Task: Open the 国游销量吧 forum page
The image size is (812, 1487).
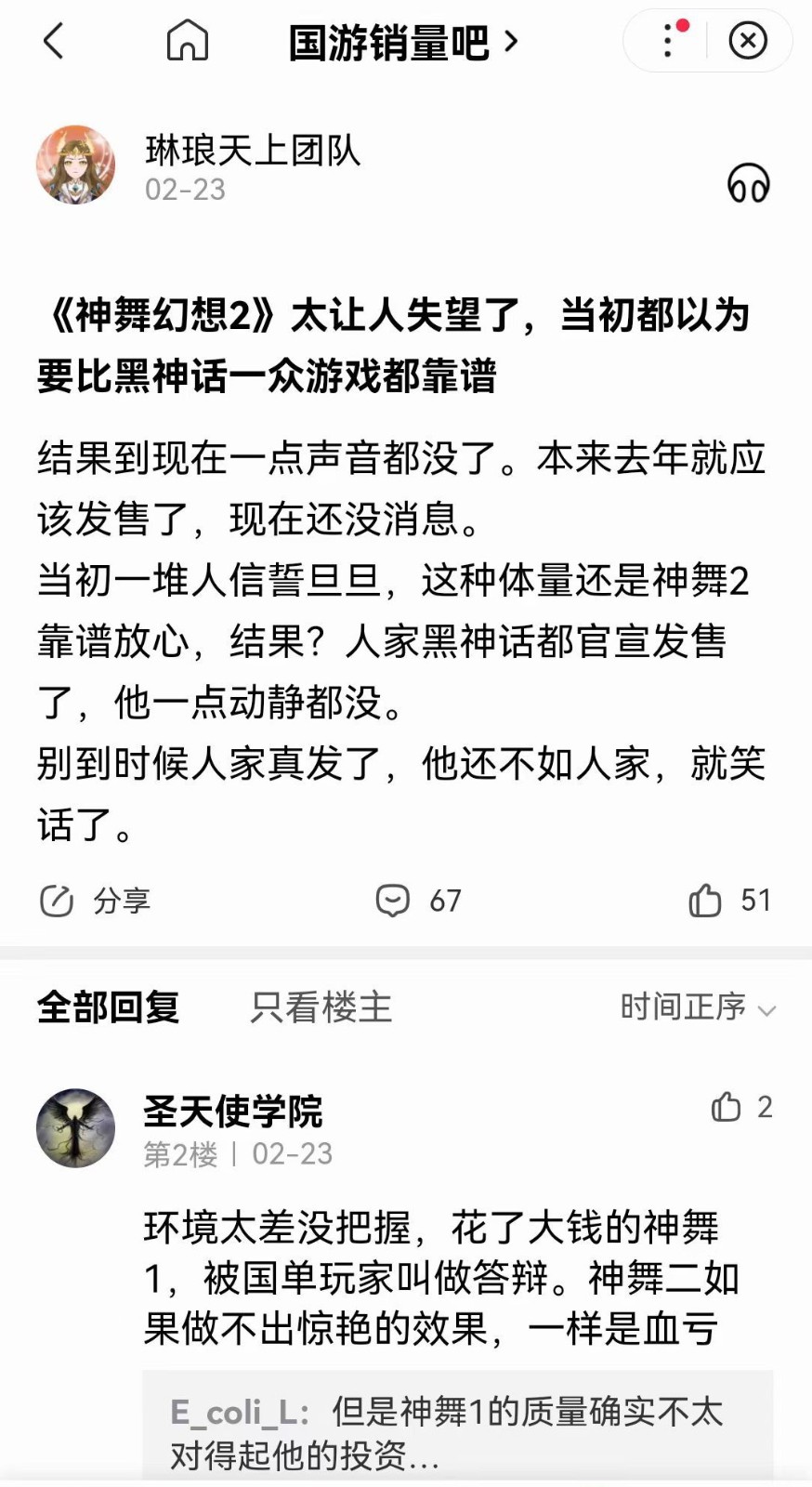Action: click(x=401, y=43)
